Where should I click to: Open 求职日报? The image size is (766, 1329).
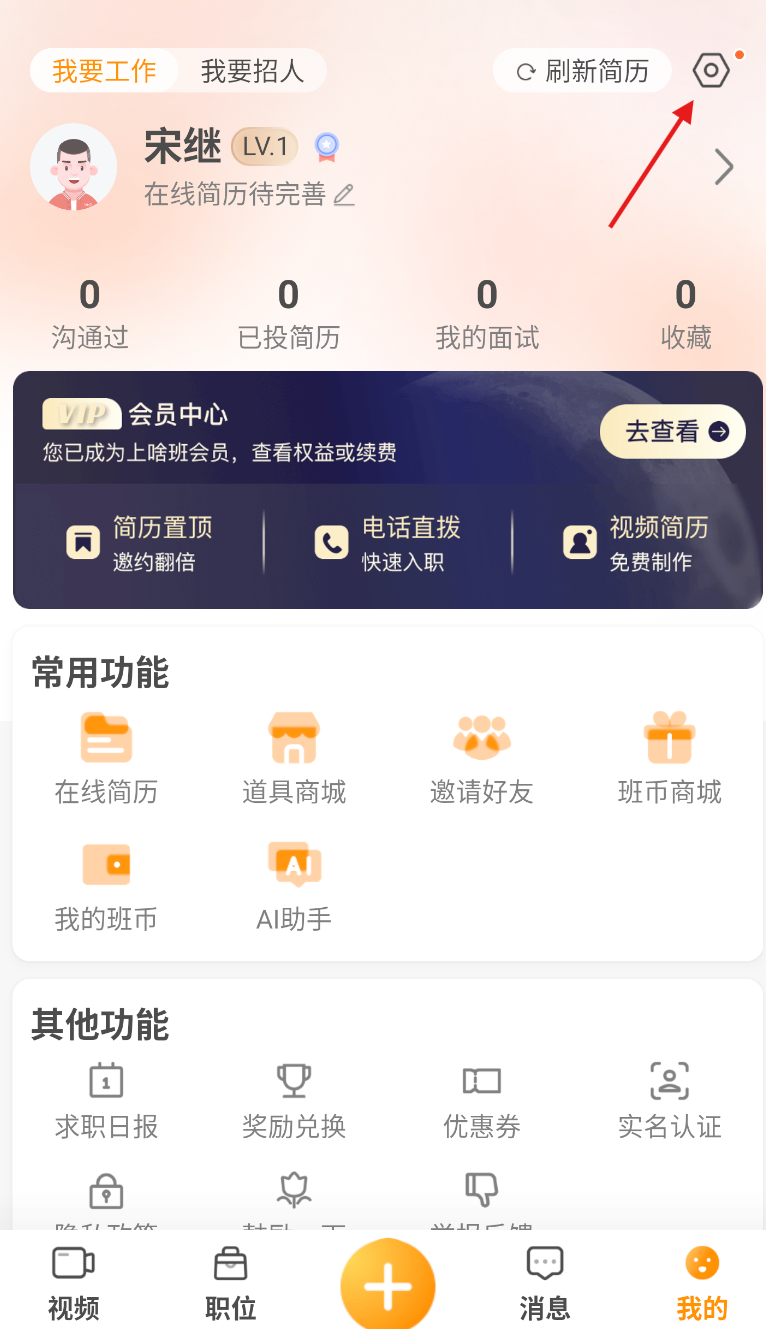[x=106, y=1100]
